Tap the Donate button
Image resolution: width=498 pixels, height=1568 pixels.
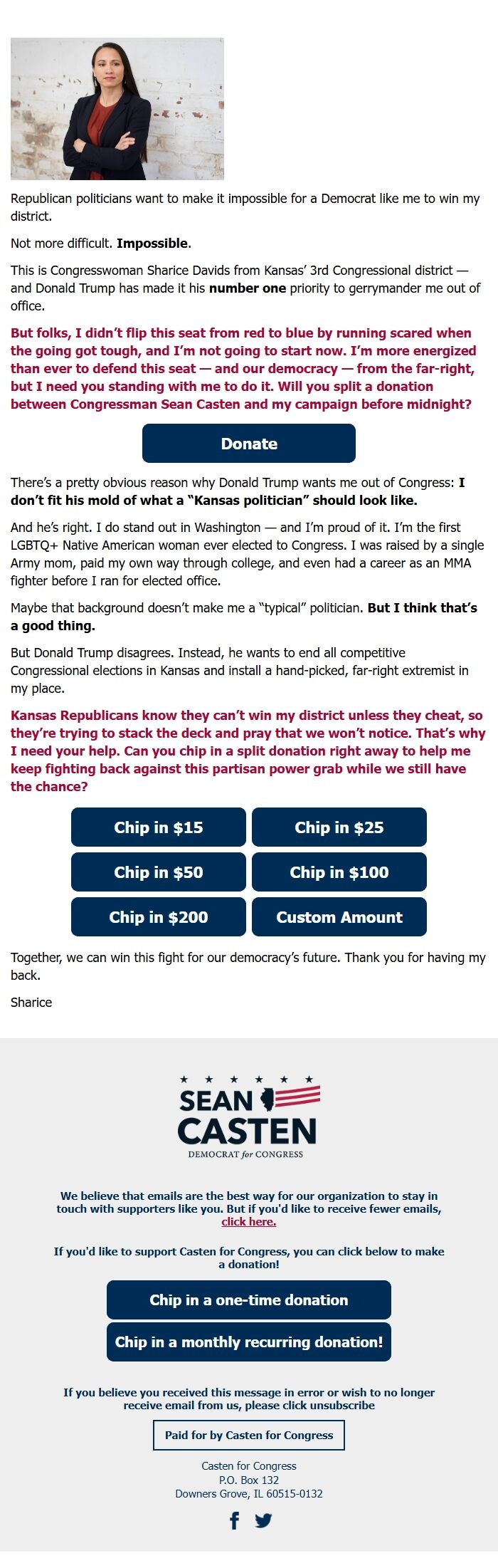248,444
